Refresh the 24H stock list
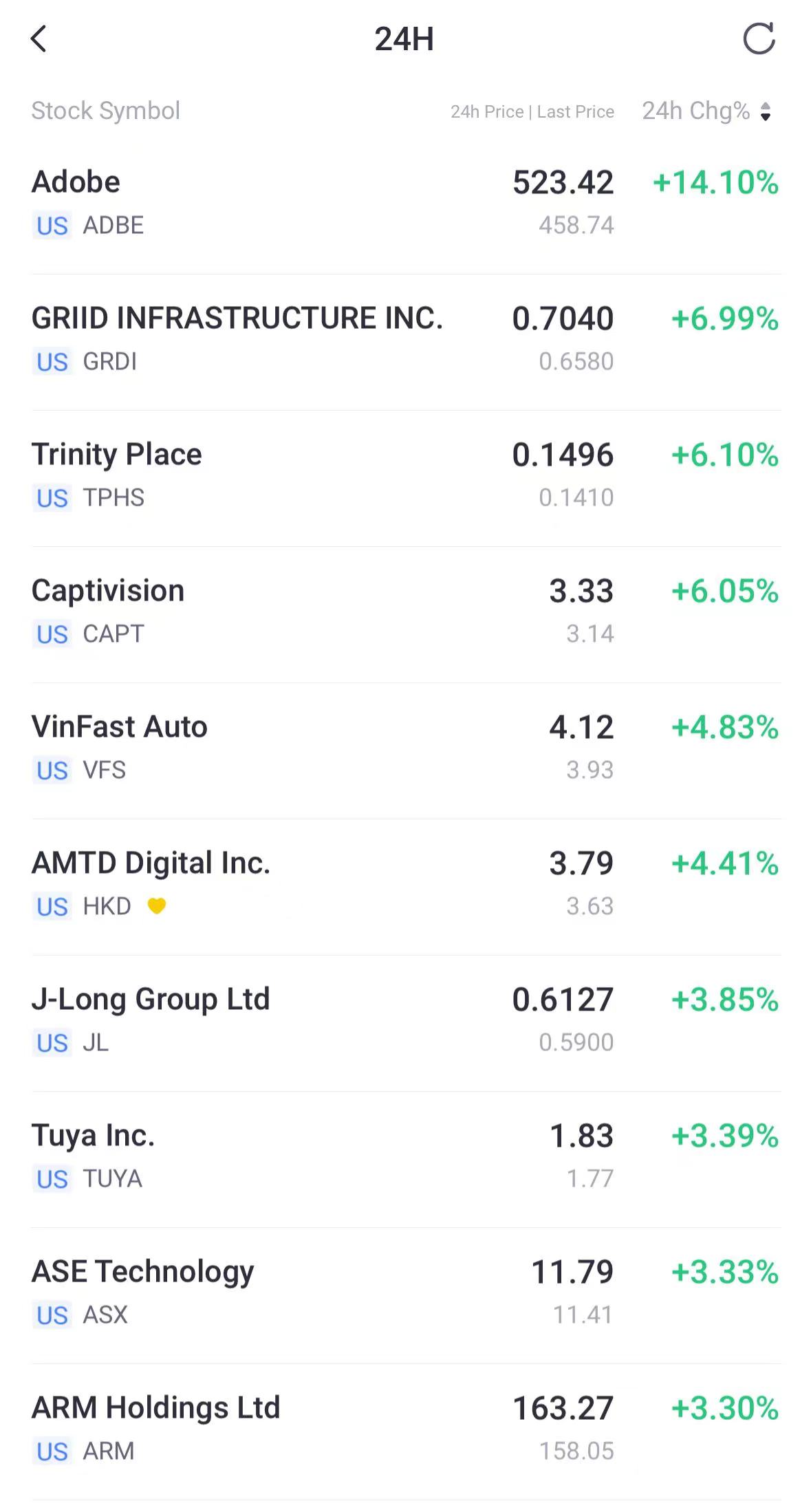 pyautogui.click(x=759, y=39)
